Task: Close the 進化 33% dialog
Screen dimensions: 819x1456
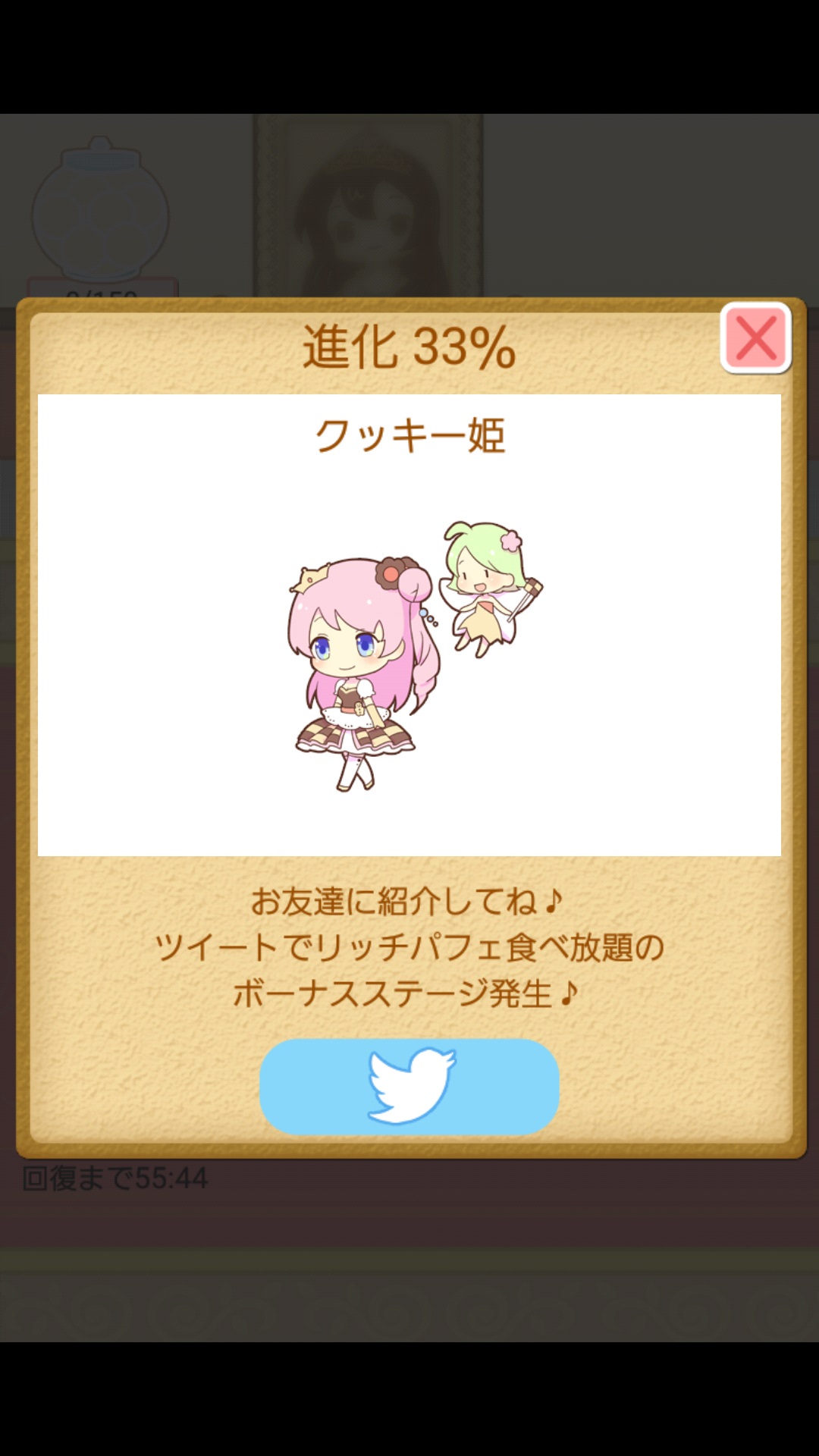Action: point(755,338)
